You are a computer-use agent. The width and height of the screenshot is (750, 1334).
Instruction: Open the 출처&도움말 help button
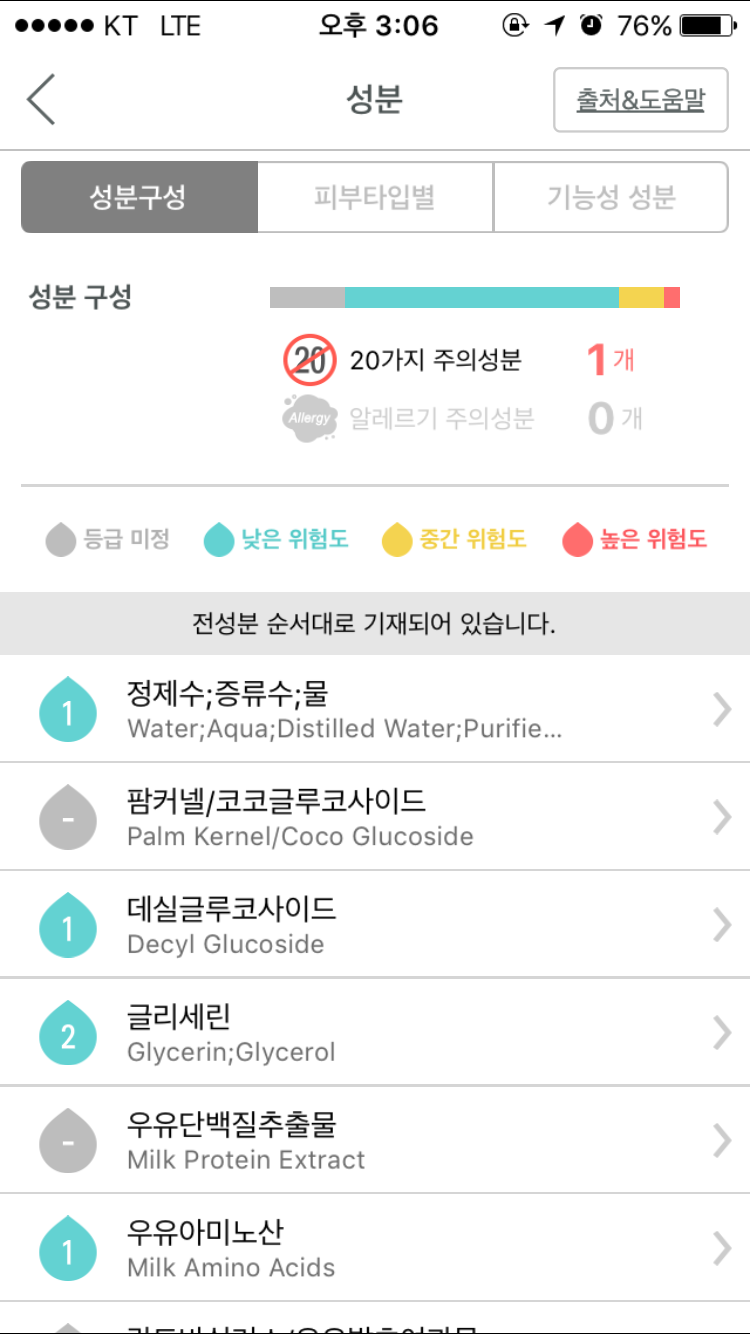(x=640, y=100)
